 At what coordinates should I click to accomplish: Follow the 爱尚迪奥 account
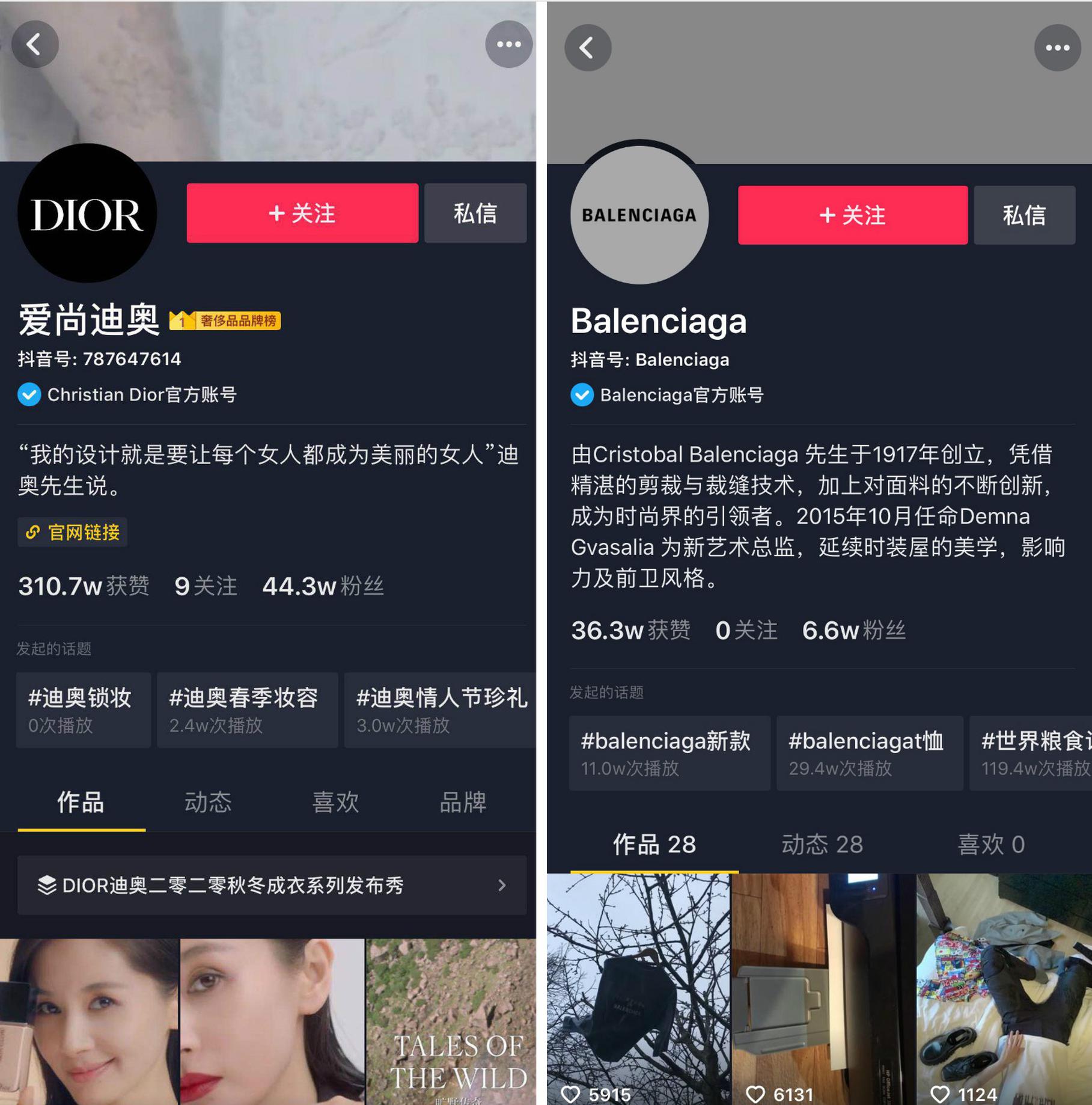point(302,213)
